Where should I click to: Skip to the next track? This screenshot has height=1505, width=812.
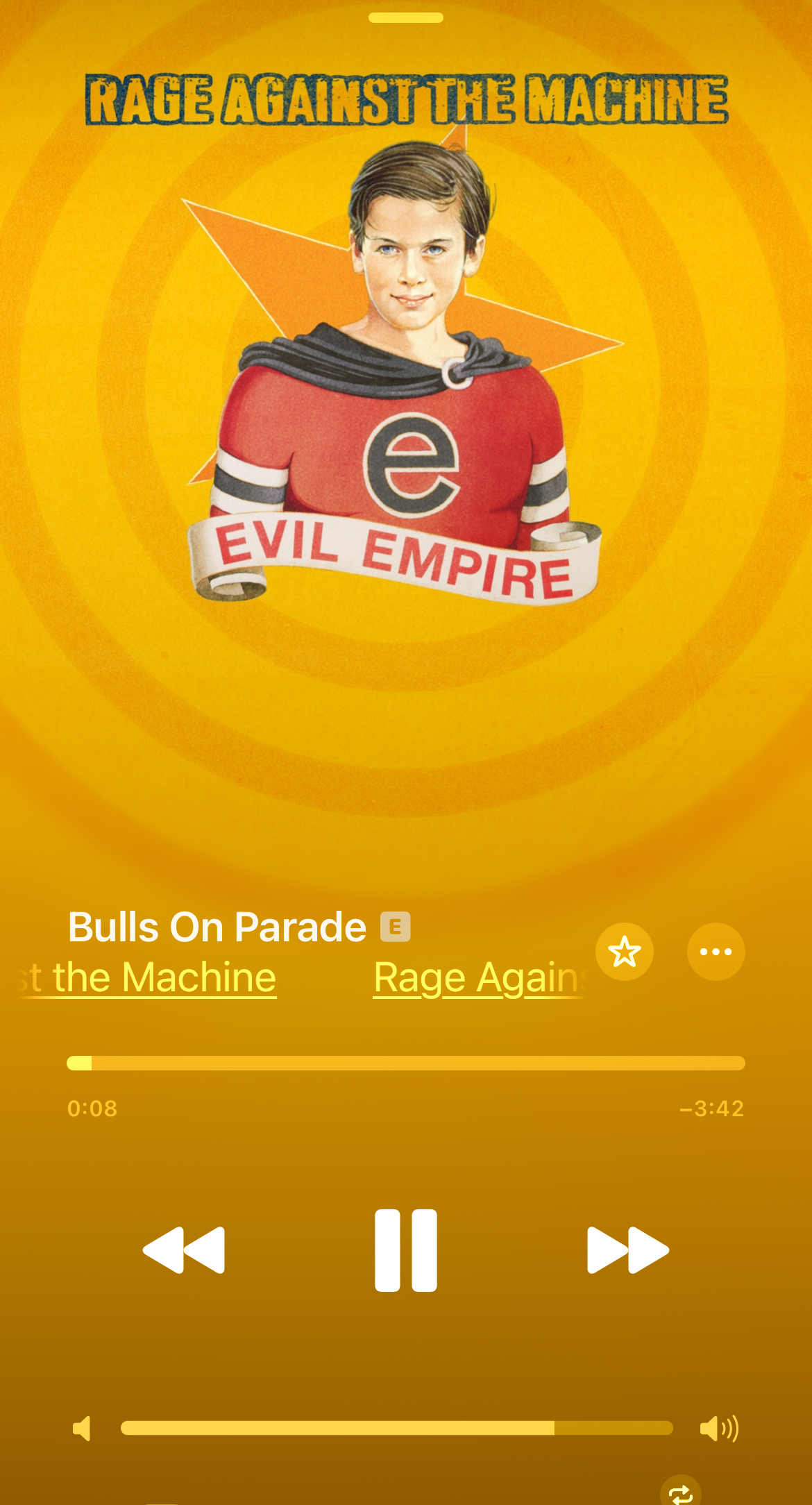pyautogui.click(x=628, y=1250)
